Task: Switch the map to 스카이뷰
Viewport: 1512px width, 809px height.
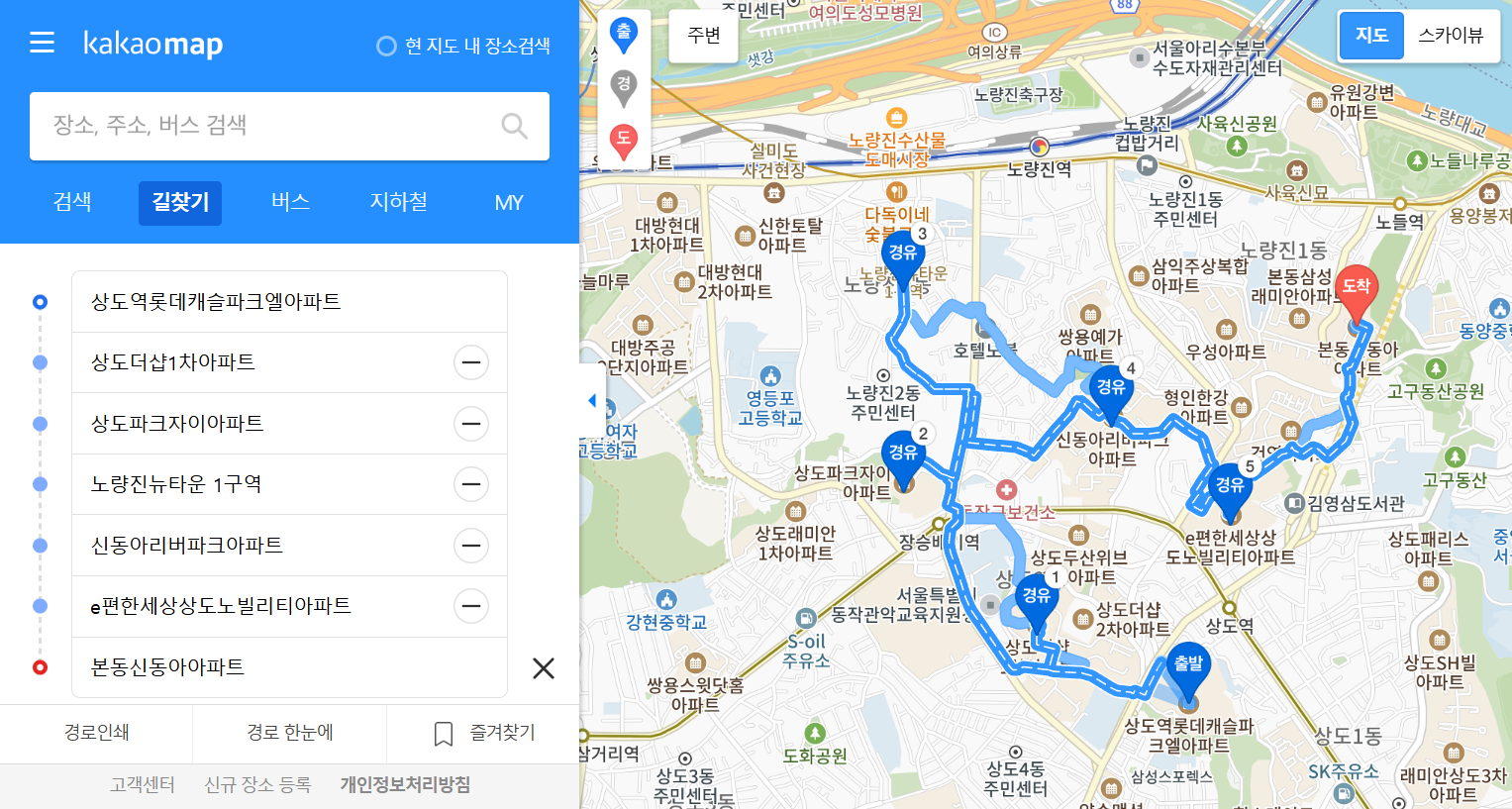Action: (1450, 36)
